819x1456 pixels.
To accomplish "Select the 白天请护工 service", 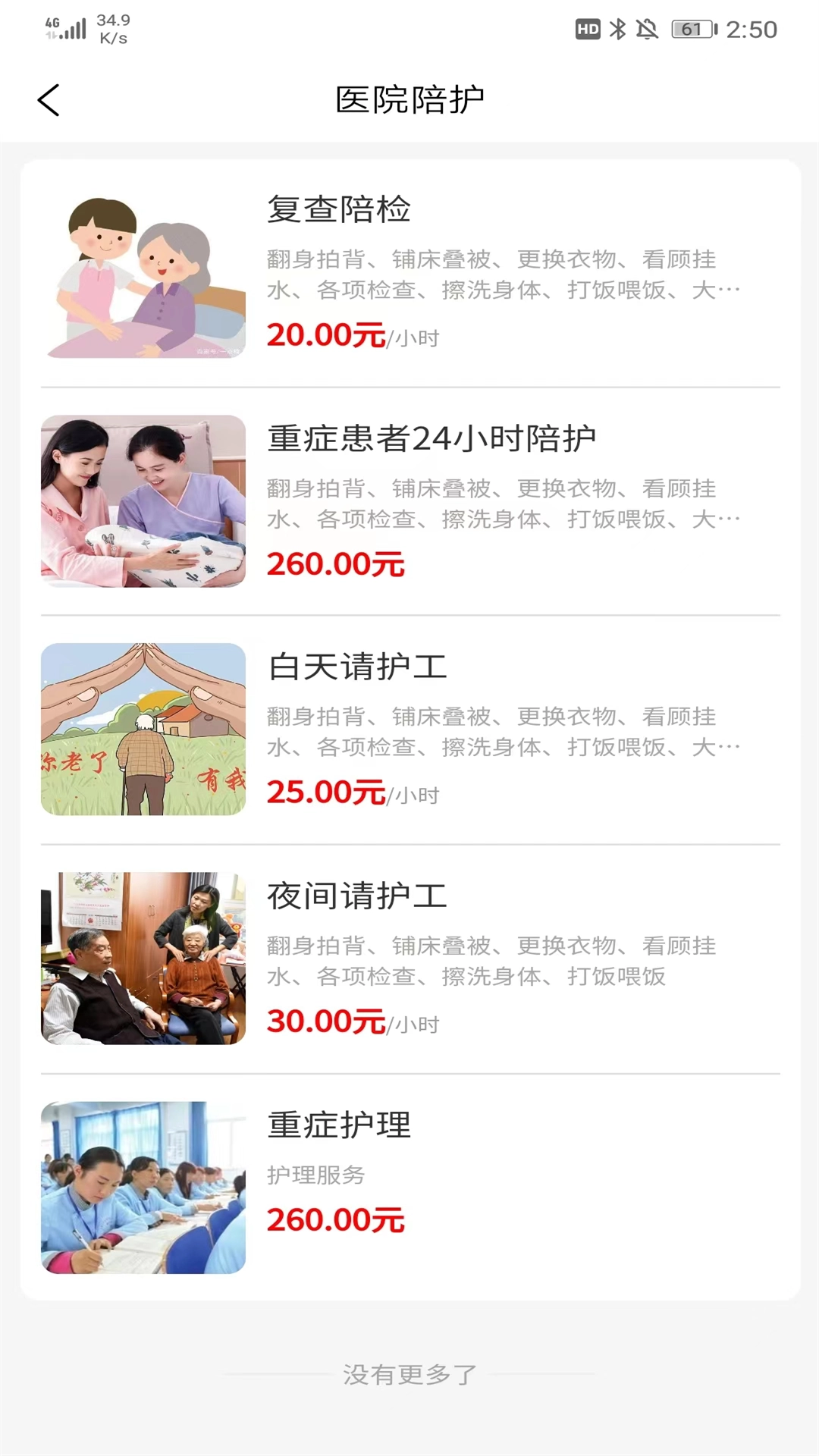I will pyautogui.click(x=409, y=728).
